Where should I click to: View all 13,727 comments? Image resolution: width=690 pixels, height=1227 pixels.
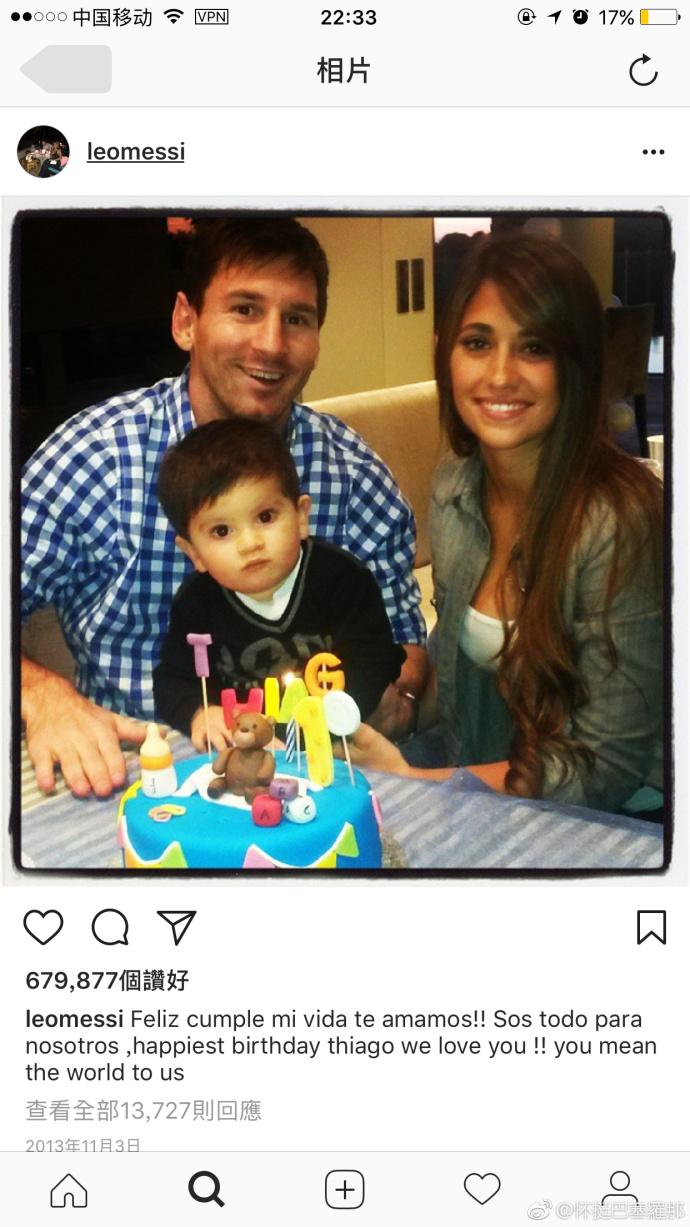tap(143, 1110)
